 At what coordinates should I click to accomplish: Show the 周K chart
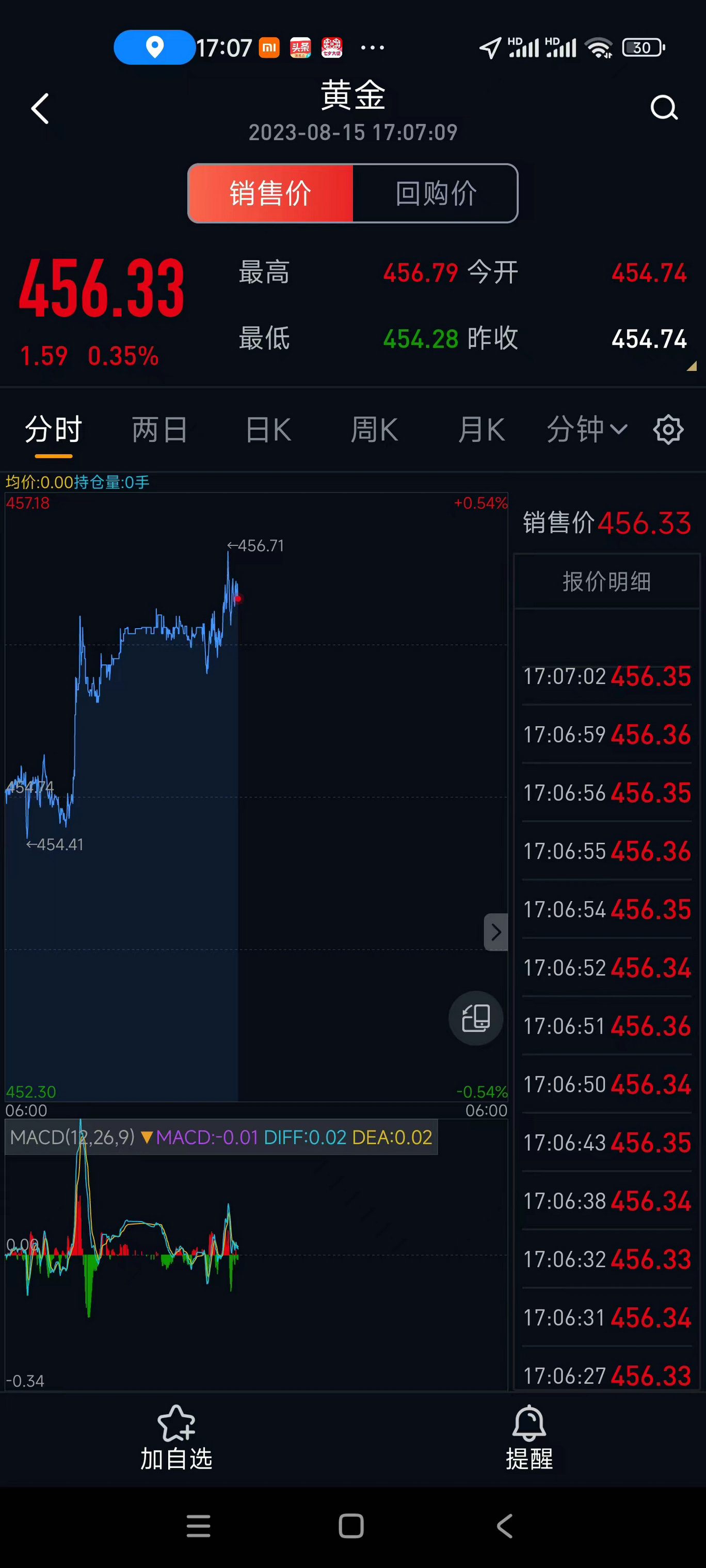pyautogui.click(x=374, y=430)
